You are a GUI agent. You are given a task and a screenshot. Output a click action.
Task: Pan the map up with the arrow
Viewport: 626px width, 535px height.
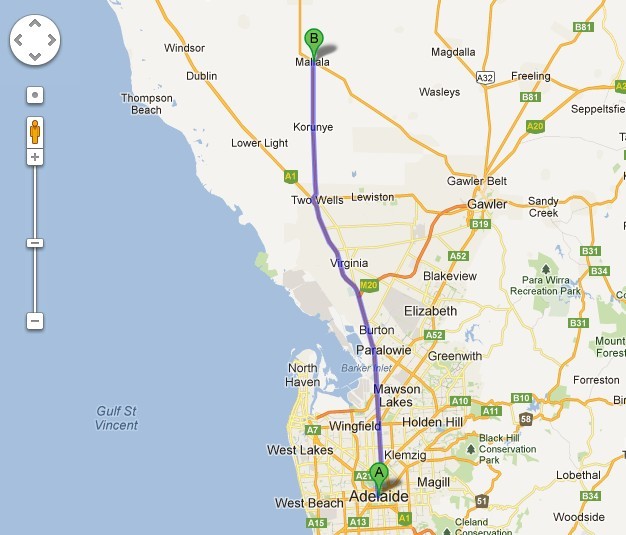pyautogui.click(x=35, y=24)
